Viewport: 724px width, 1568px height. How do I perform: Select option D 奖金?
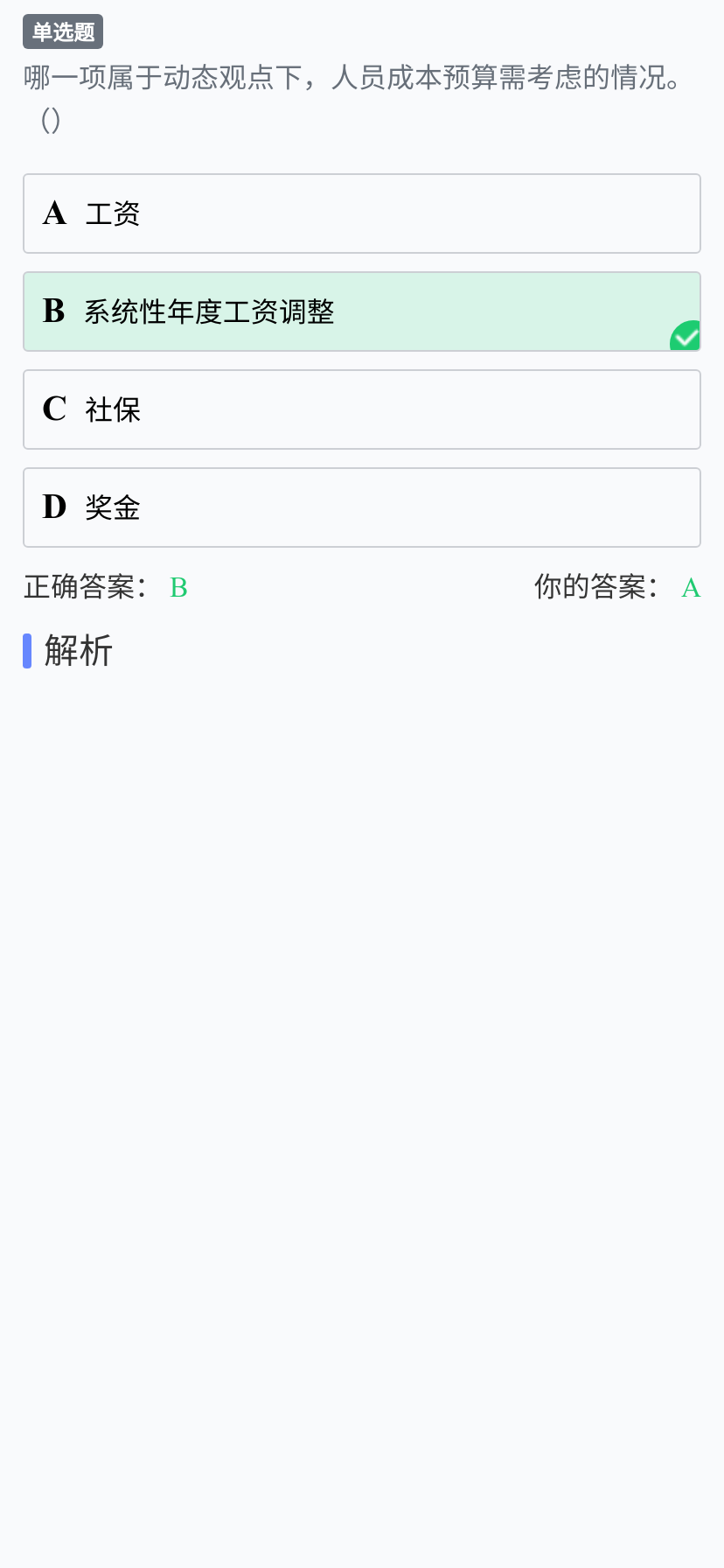point(362,507)
